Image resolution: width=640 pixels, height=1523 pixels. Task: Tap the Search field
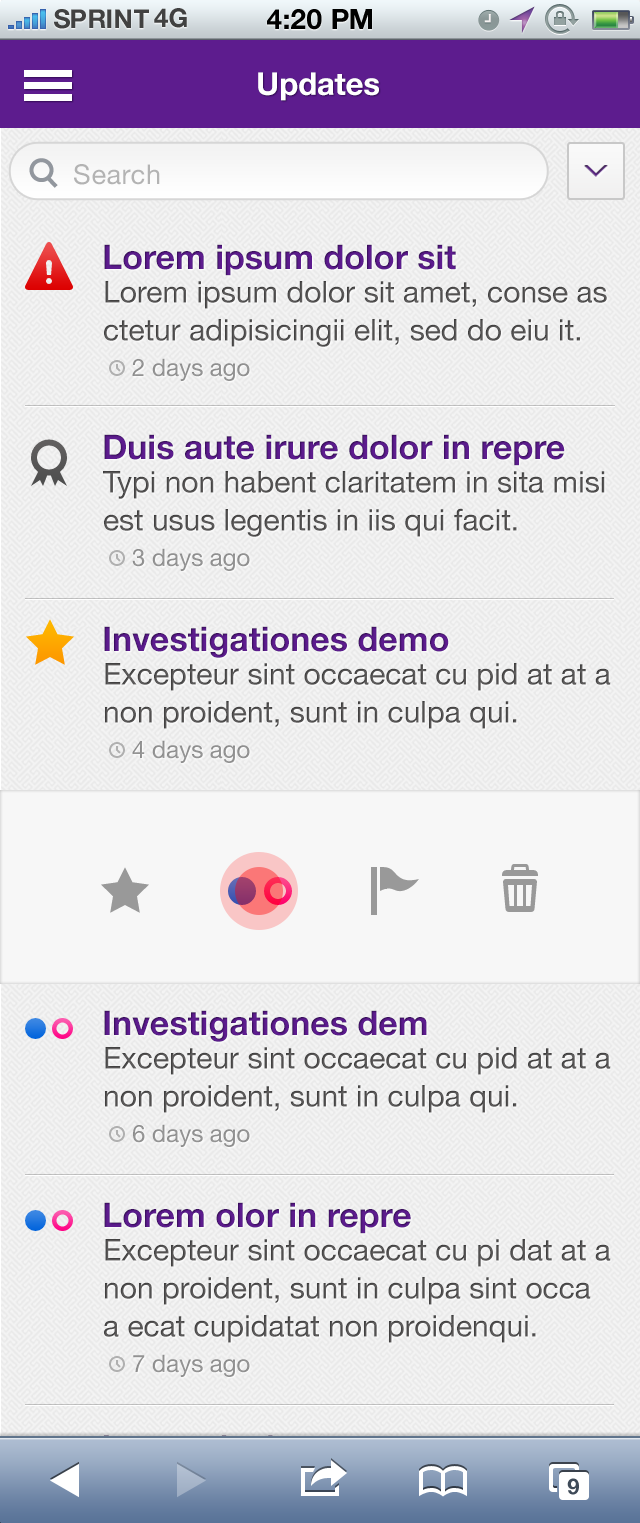[280, 174]
